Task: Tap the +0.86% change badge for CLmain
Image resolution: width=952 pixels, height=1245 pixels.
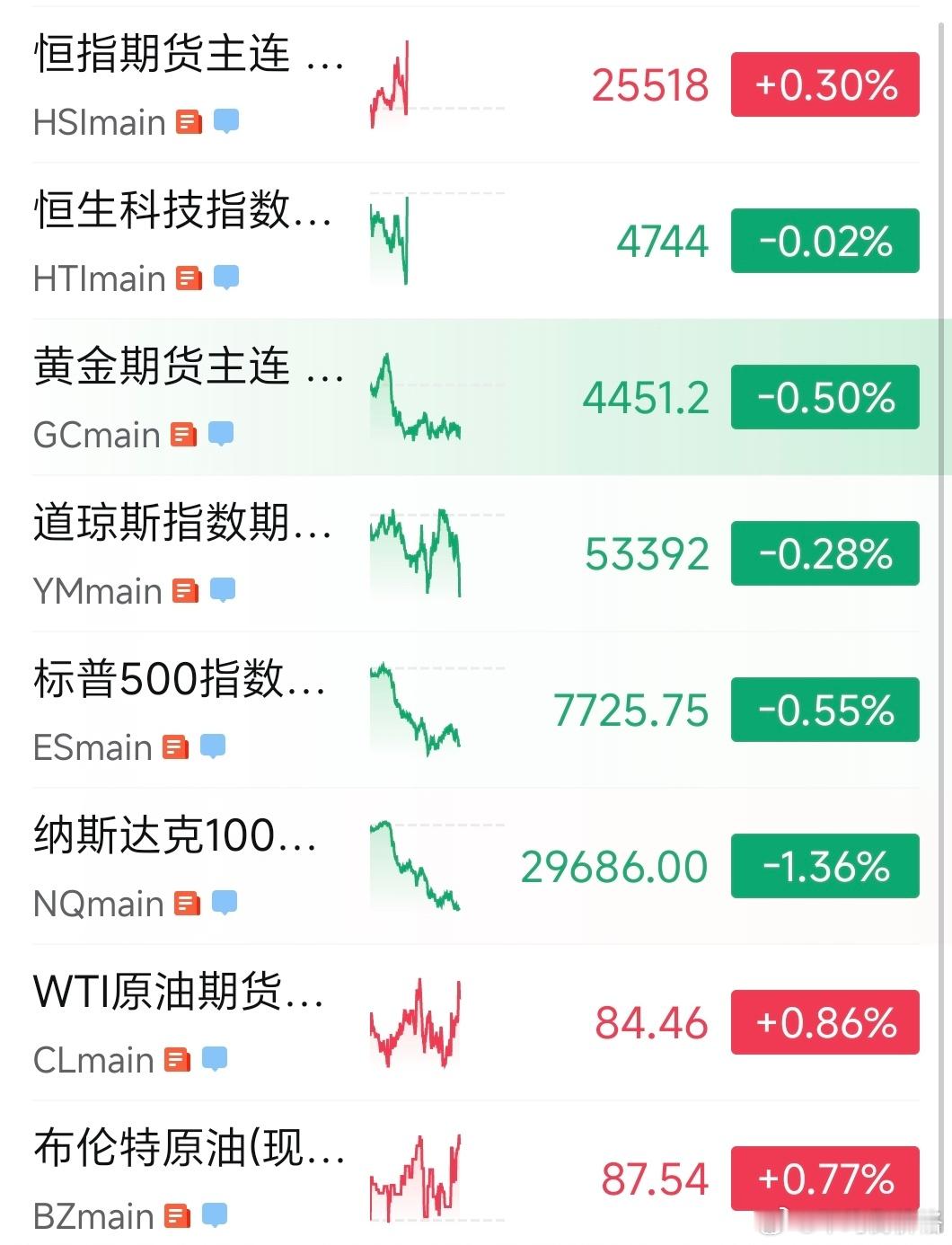Action: 825,1022
